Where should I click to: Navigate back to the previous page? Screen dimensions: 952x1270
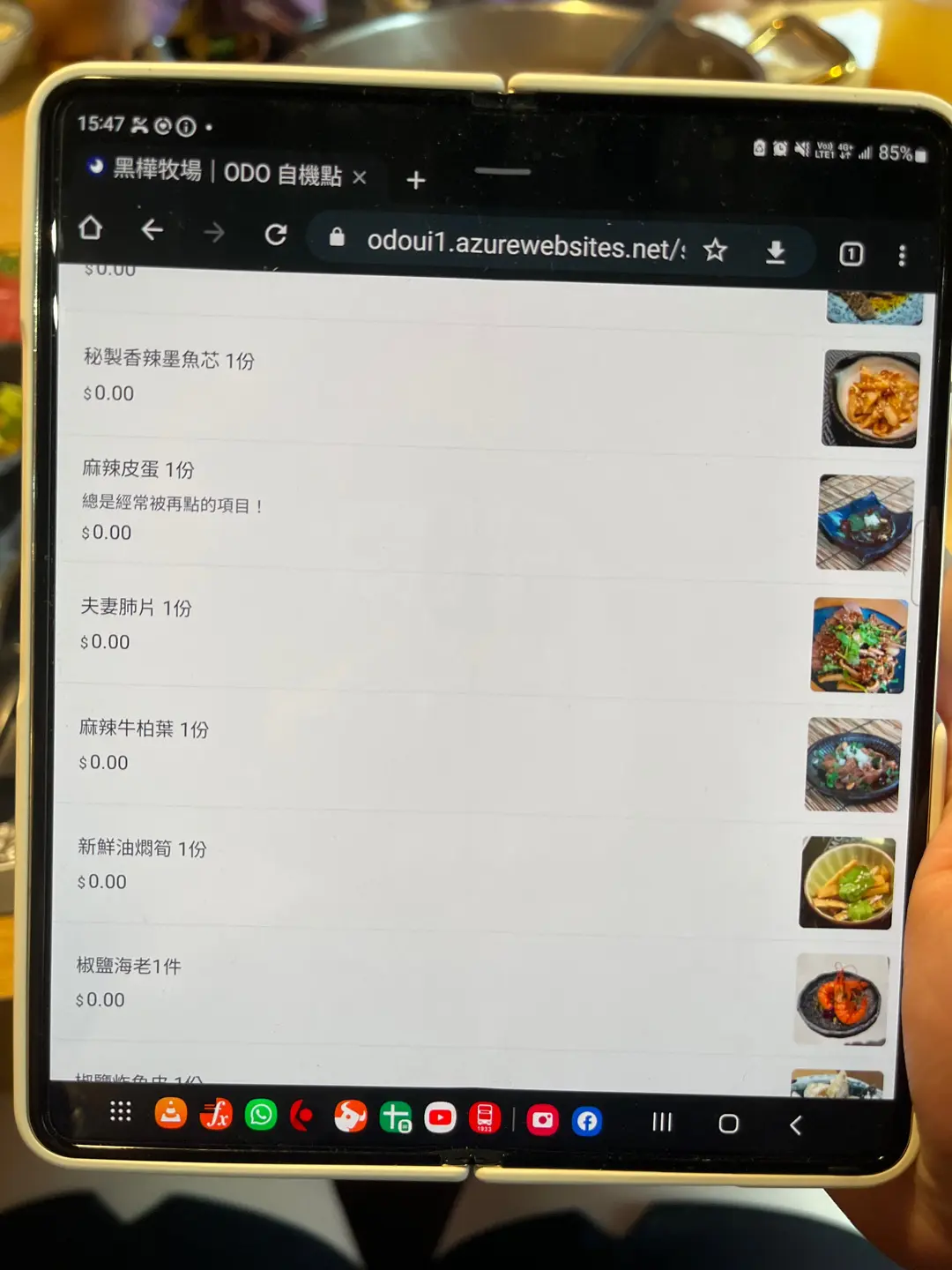tap(152, 230)
